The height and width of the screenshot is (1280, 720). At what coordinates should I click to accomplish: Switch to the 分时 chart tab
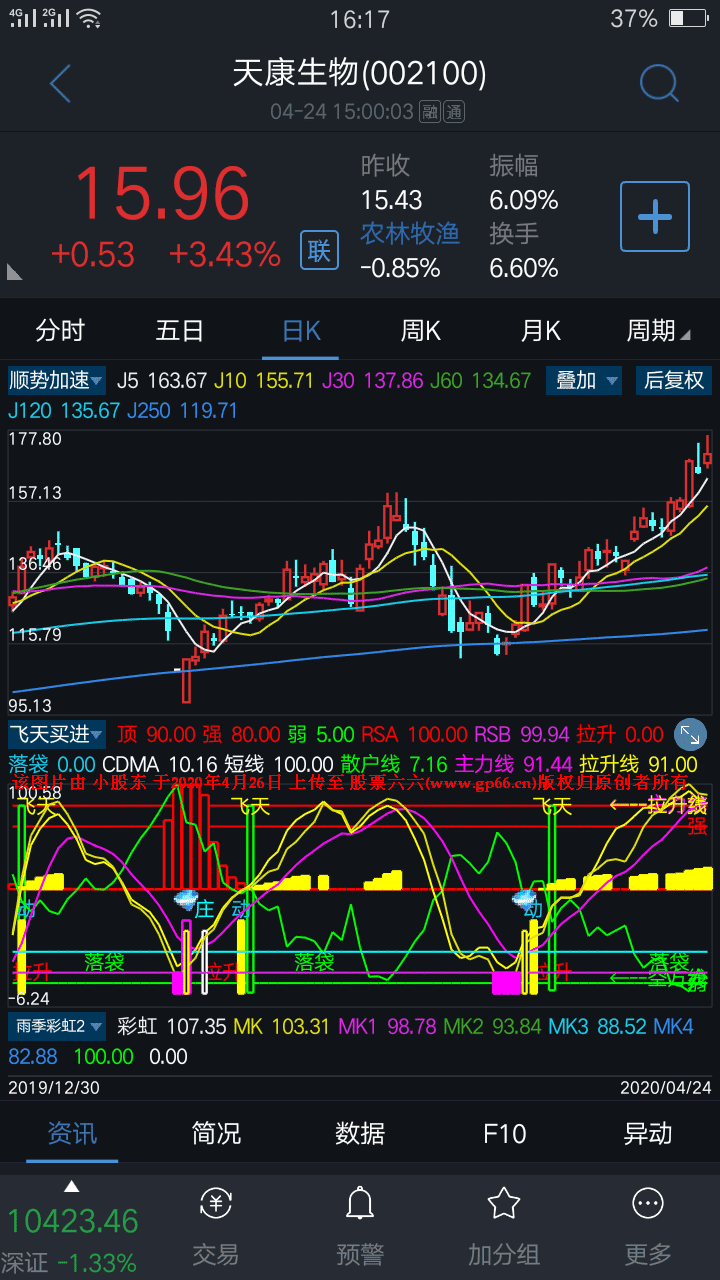pyautogui.click(x=60, y=331)
